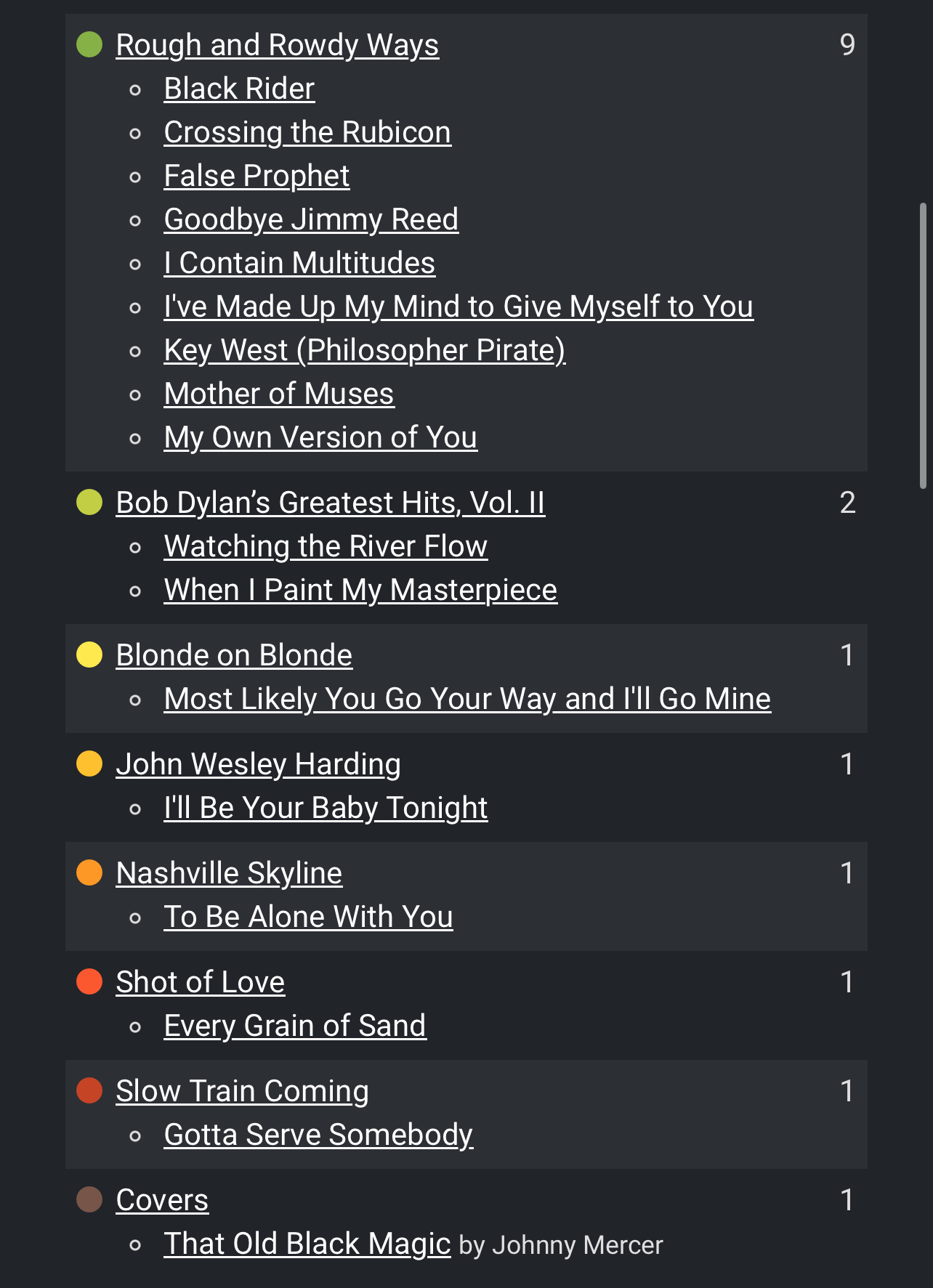
Task: Open the Nashville Skyline album
Action: pyautogui.click(x=229, y=873)
